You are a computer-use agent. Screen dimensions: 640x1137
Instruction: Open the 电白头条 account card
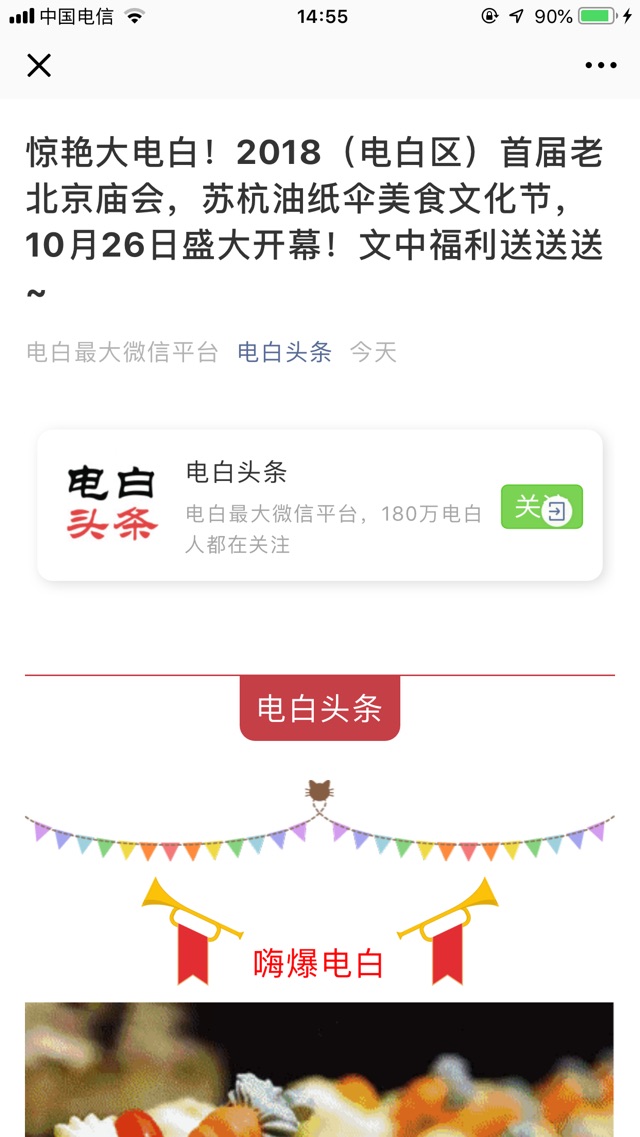pos(320,505)
